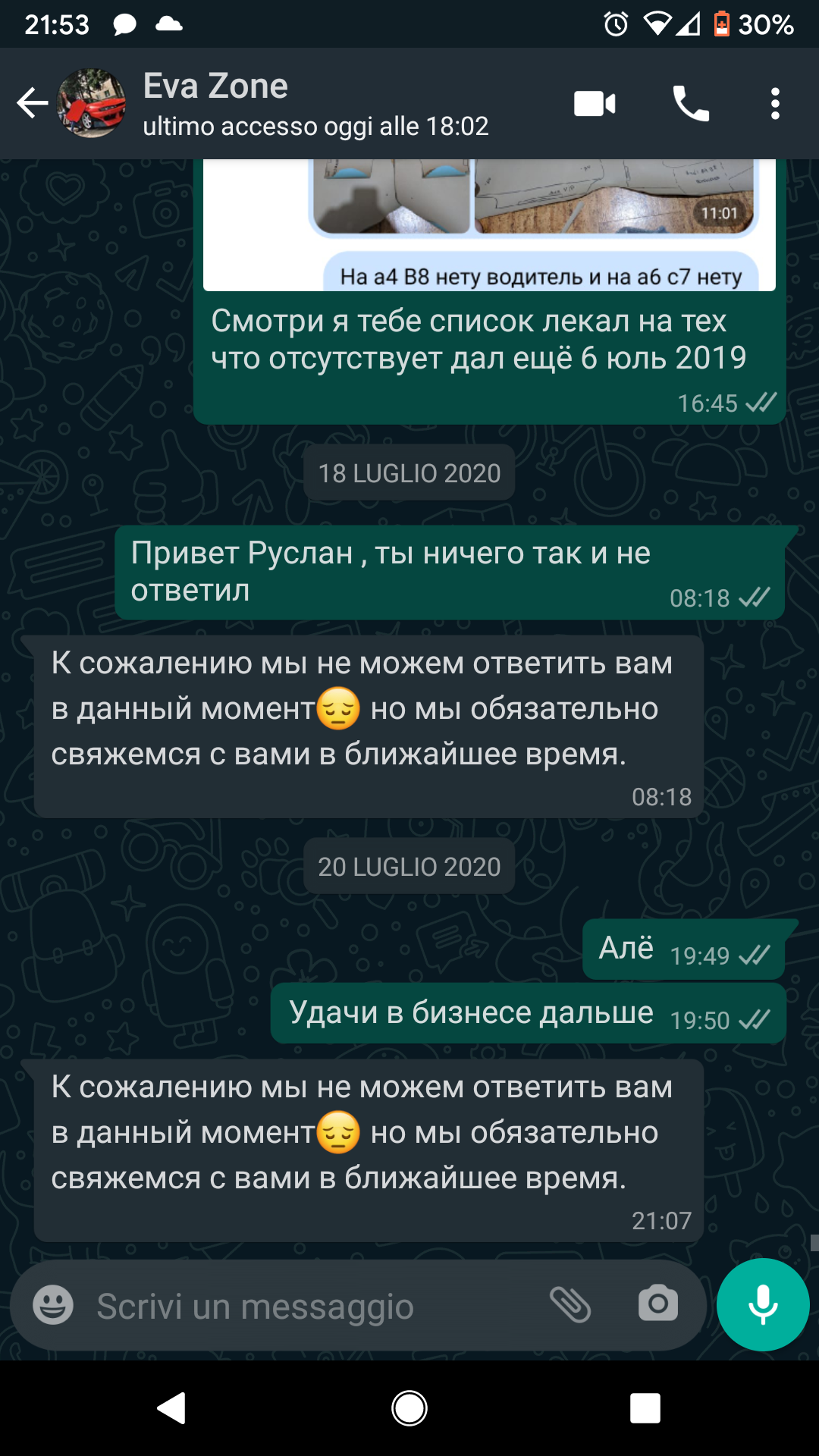The image size is (819, 1456).
Task: Open the emoji picker
Action: click(53, 1305)
